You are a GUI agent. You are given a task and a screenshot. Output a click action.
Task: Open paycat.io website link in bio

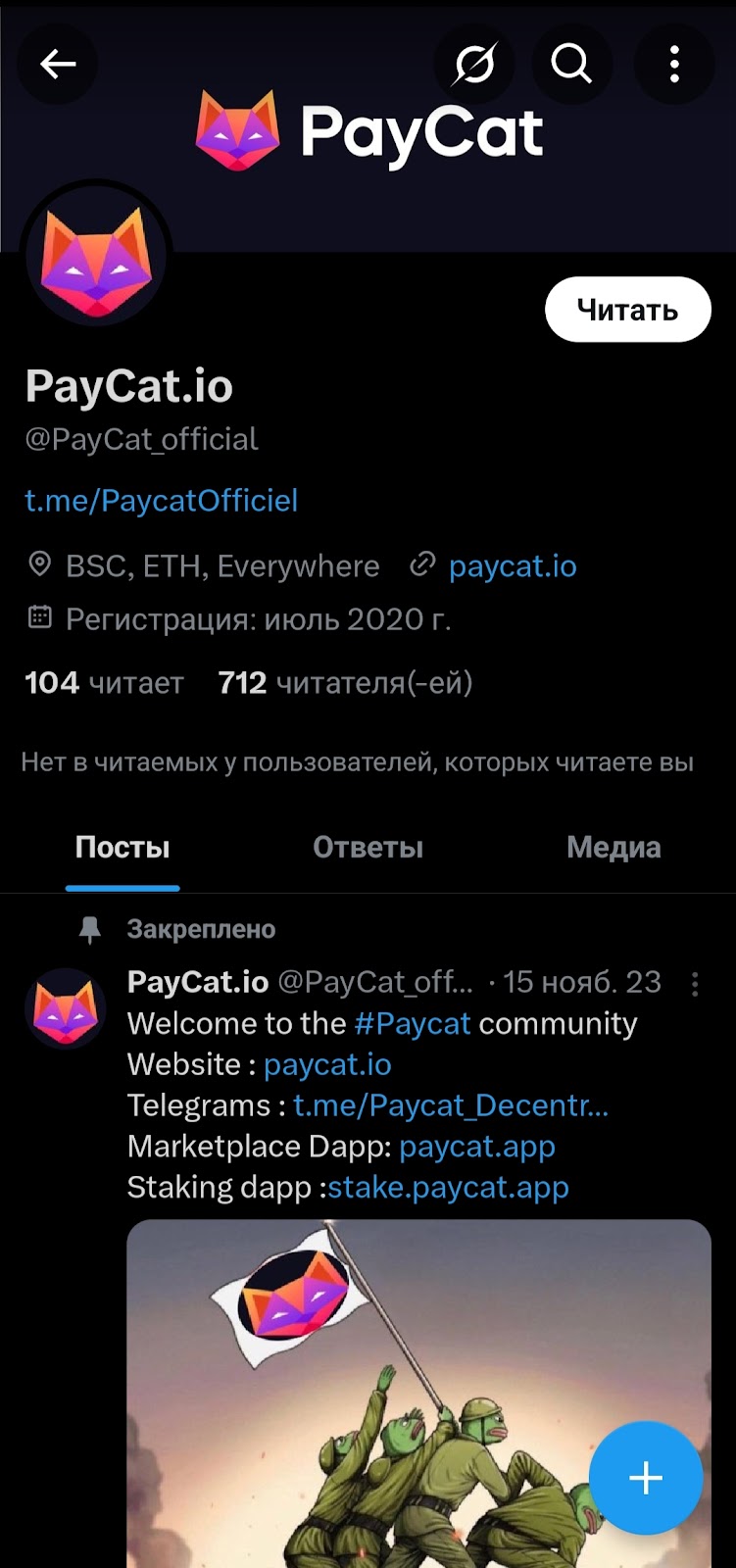(x=512, y=566)
